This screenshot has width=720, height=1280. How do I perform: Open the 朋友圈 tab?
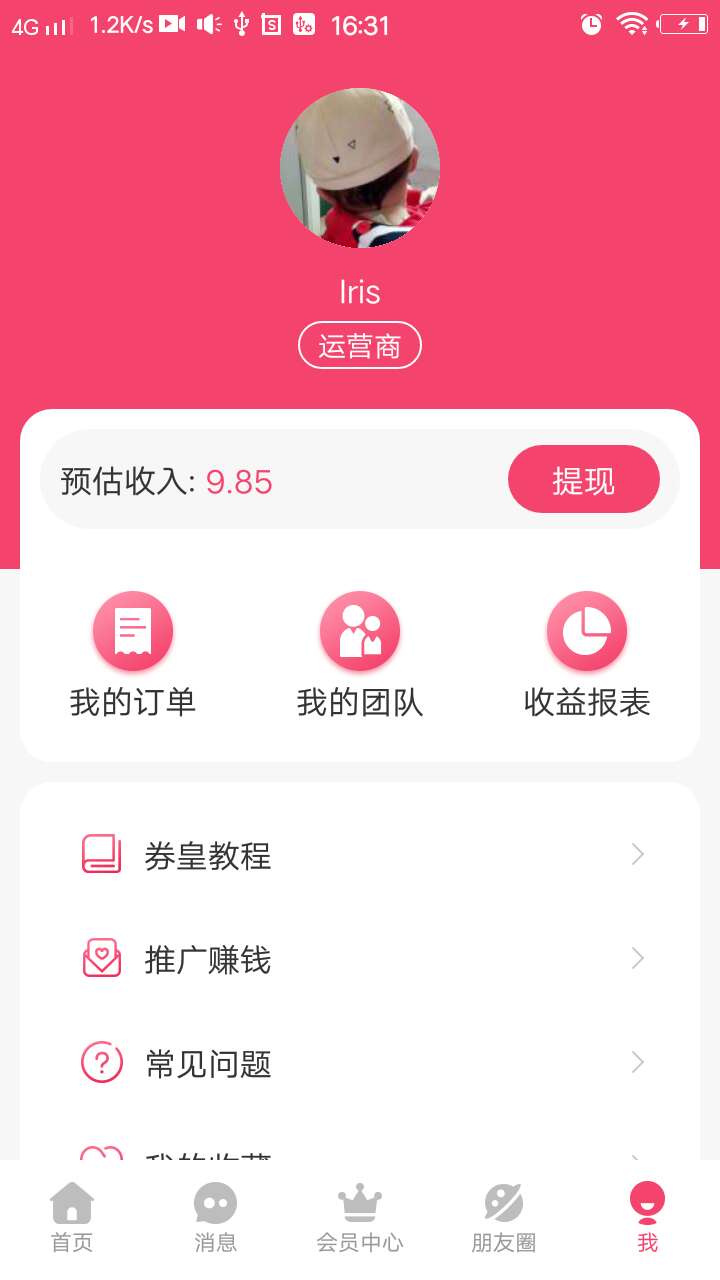coord(504,1217)
